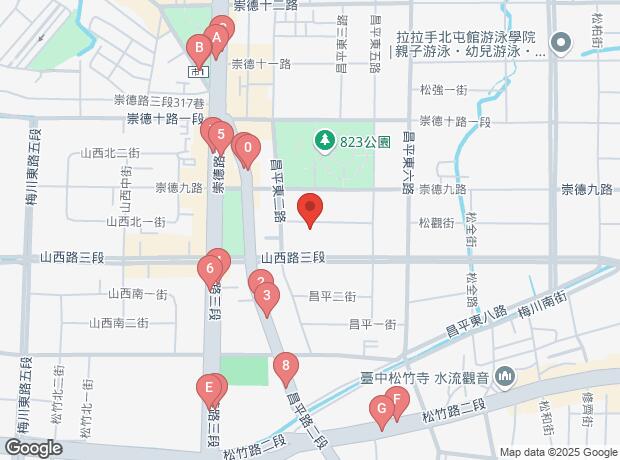620x460 pixels.
Task: Tap map marker numbered 3
Action: tap(266, 295)
